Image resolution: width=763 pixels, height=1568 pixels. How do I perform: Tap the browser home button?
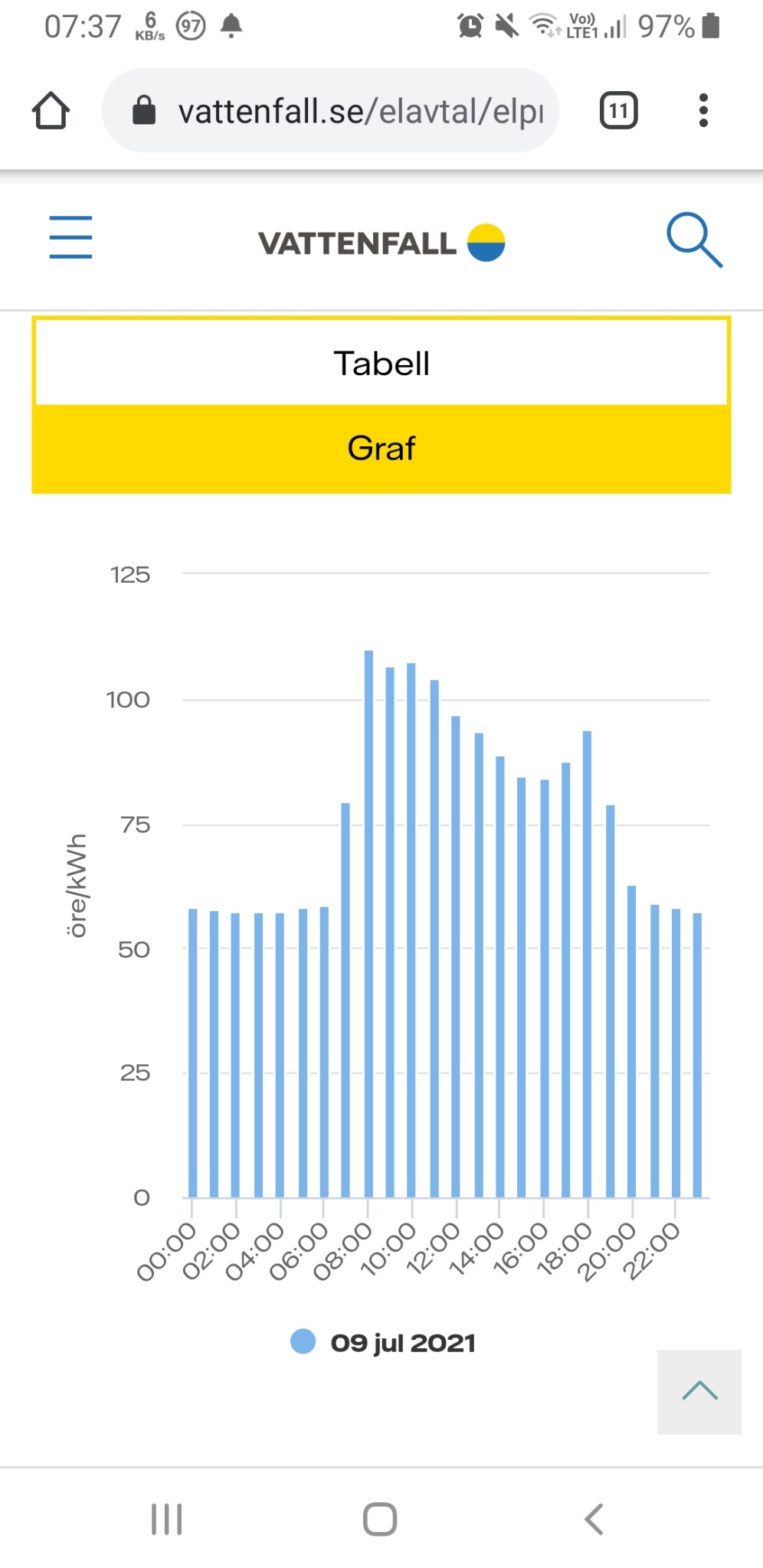click(x=51, y=111)
